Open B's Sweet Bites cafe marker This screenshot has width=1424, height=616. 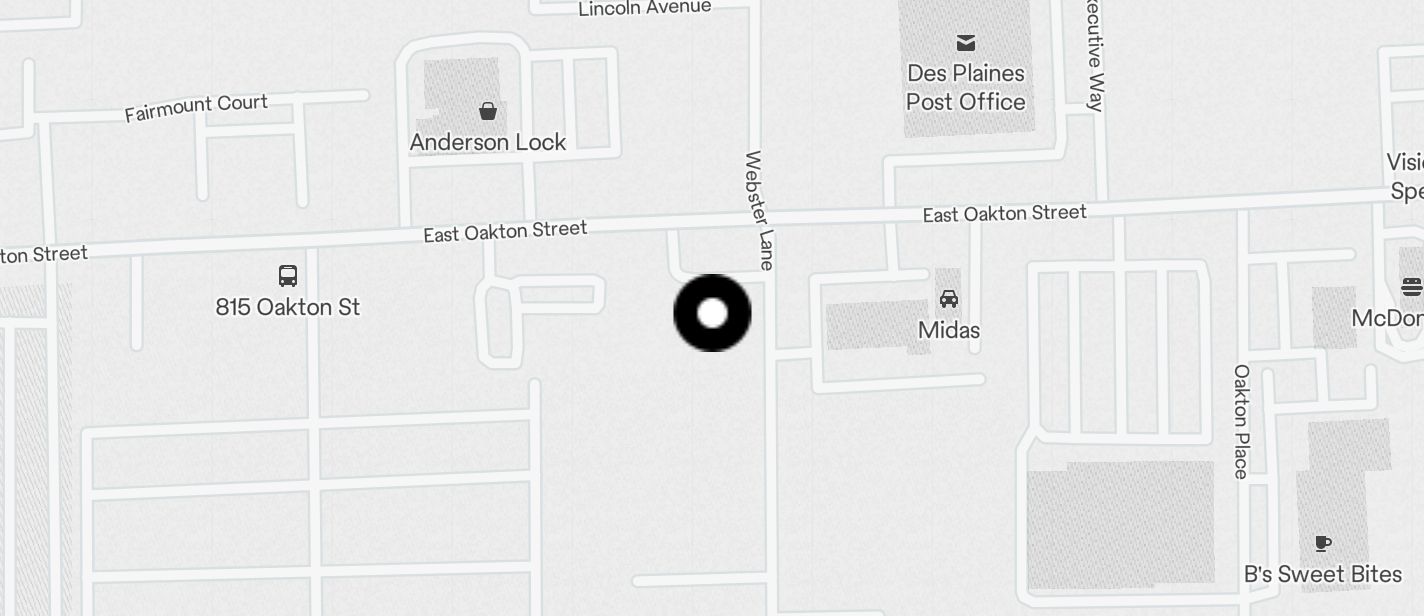click(x=1322, y=544)
